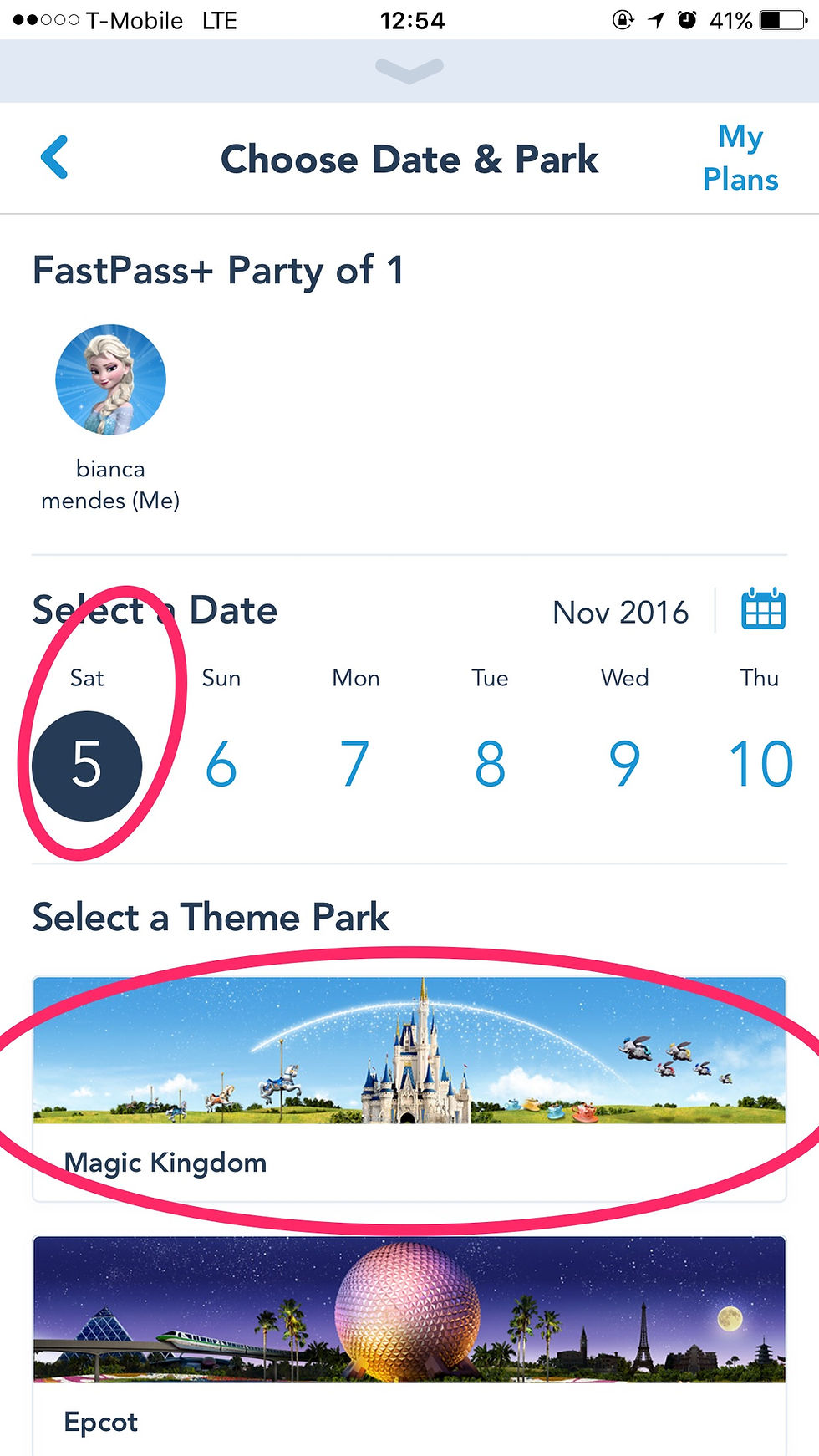The width and height of the screenshot is (819, 1456).
Task: Select Wednesday the 9th
Action: tap(624, 765)
